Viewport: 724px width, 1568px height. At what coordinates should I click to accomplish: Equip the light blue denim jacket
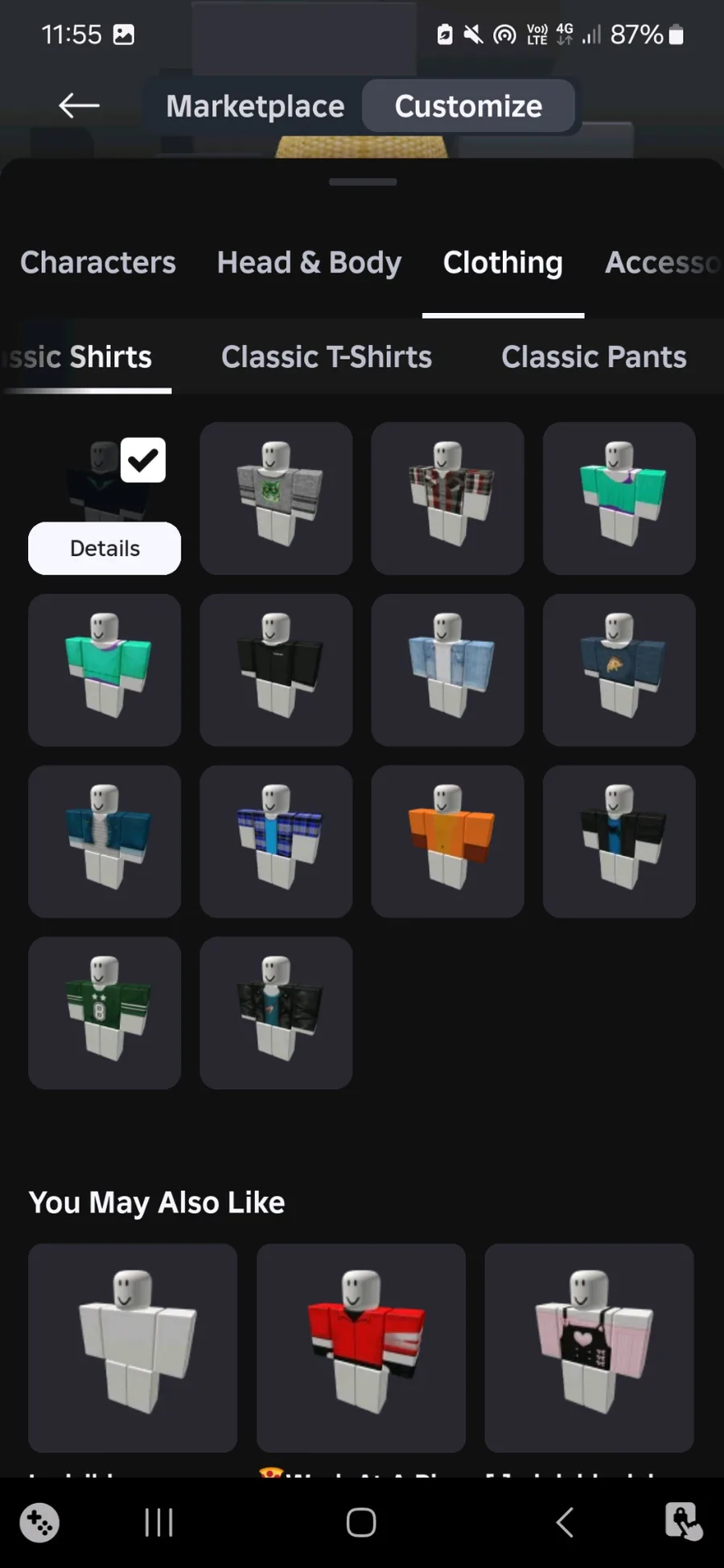pos(447,669)
